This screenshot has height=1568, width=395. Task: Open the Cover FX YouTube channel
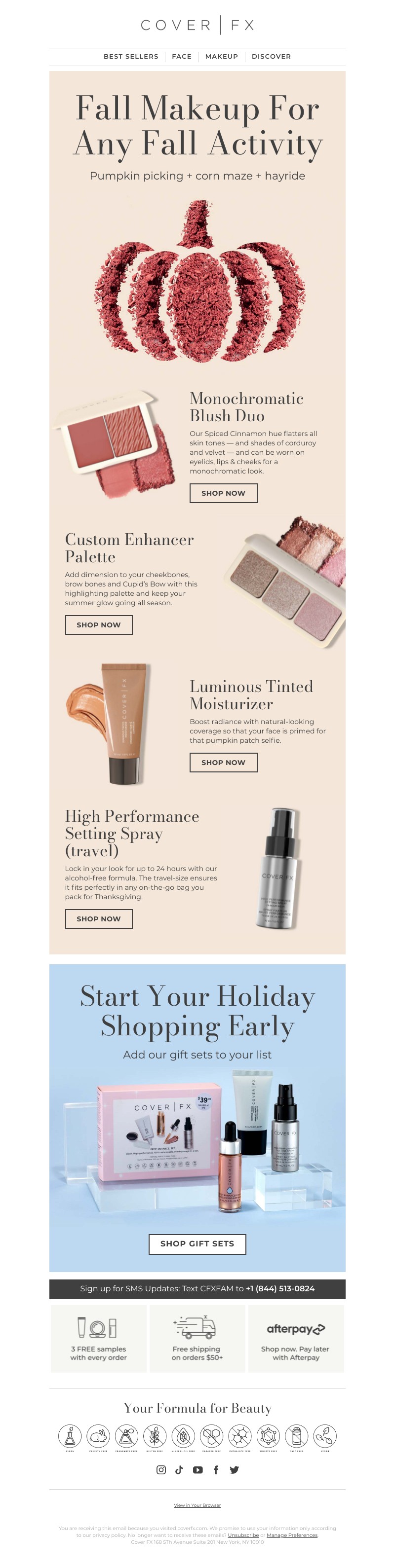click(x=197, y=1469)
